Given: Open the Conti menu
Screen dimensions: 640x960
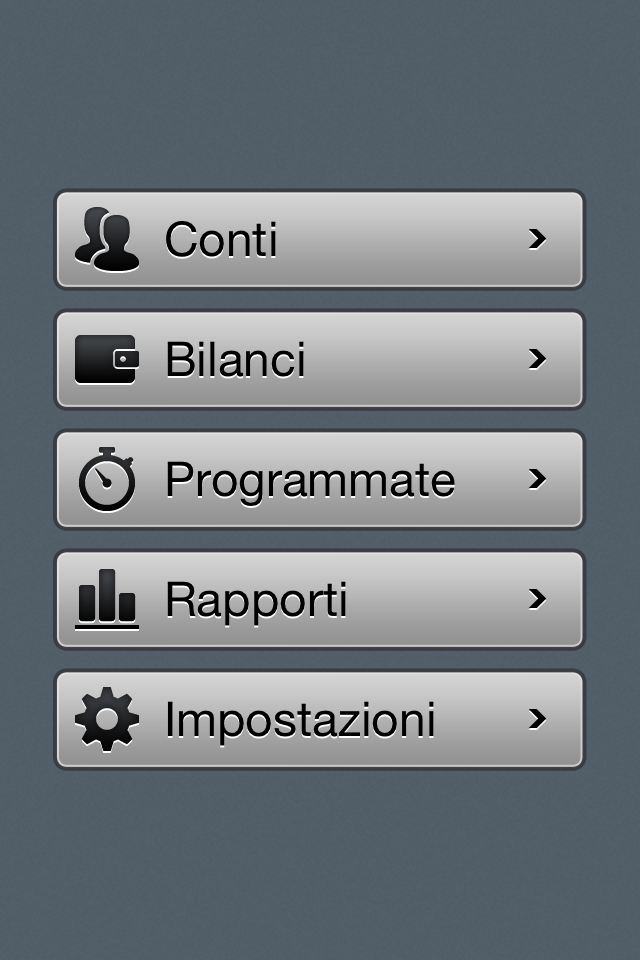Looking at the screenshot, I should coord(319,240).
